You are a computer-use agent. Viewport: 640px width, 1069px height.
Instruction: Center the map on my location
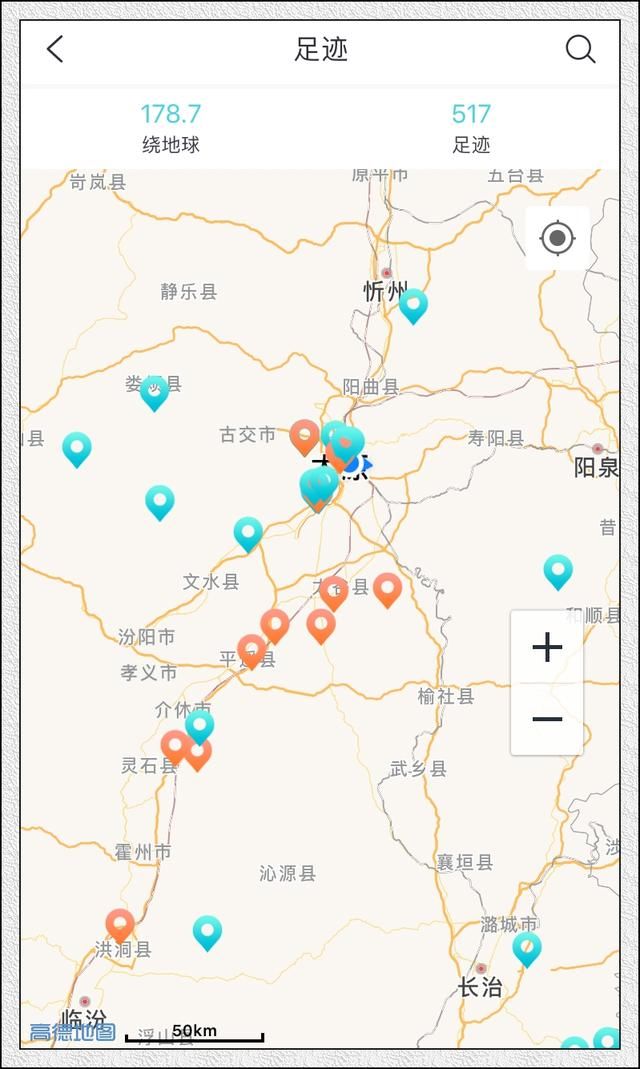[557, 239]
